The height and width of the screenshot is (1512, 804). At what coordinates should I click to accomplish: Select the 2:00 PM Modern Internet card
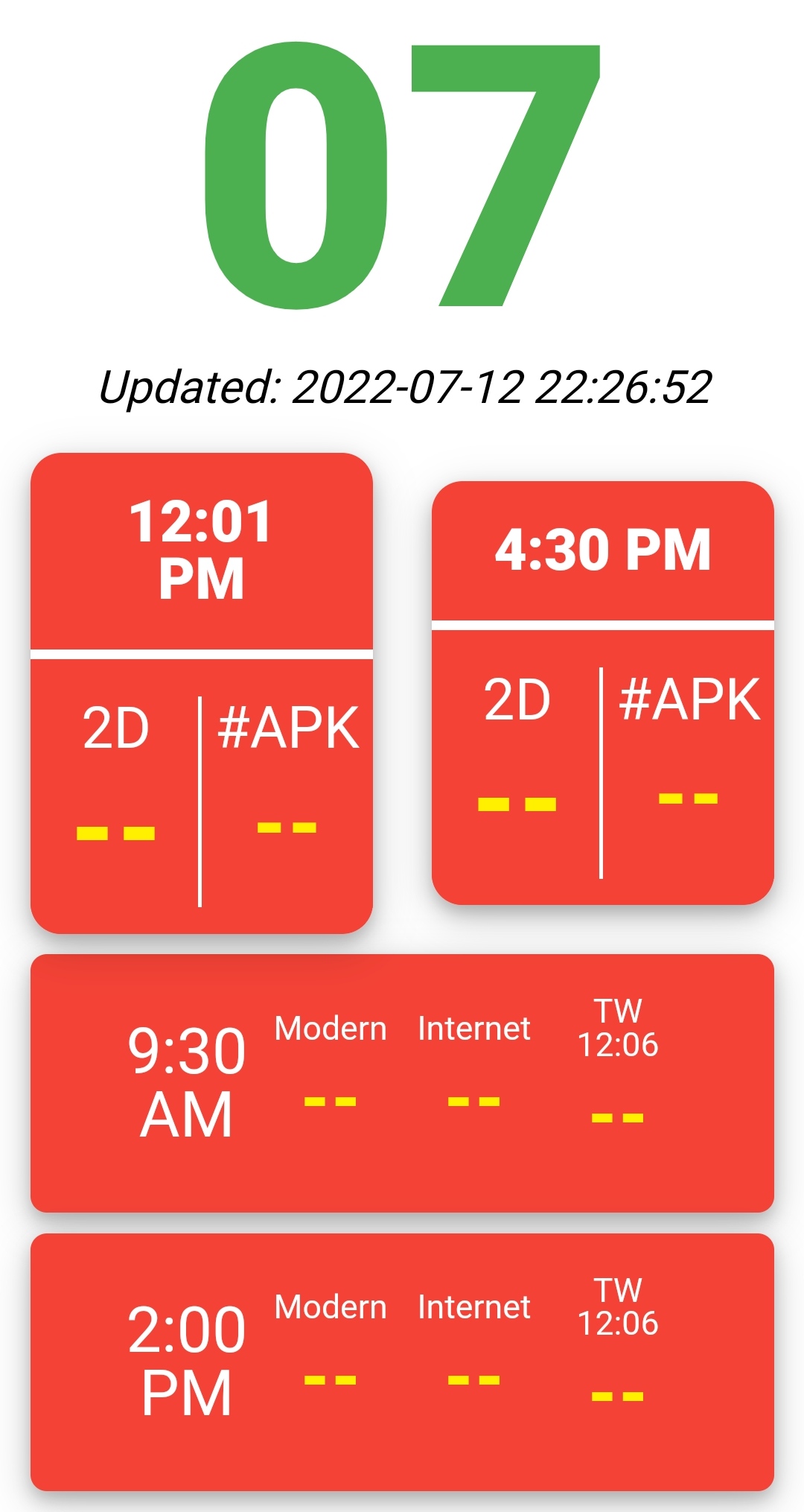[402, 1362]
